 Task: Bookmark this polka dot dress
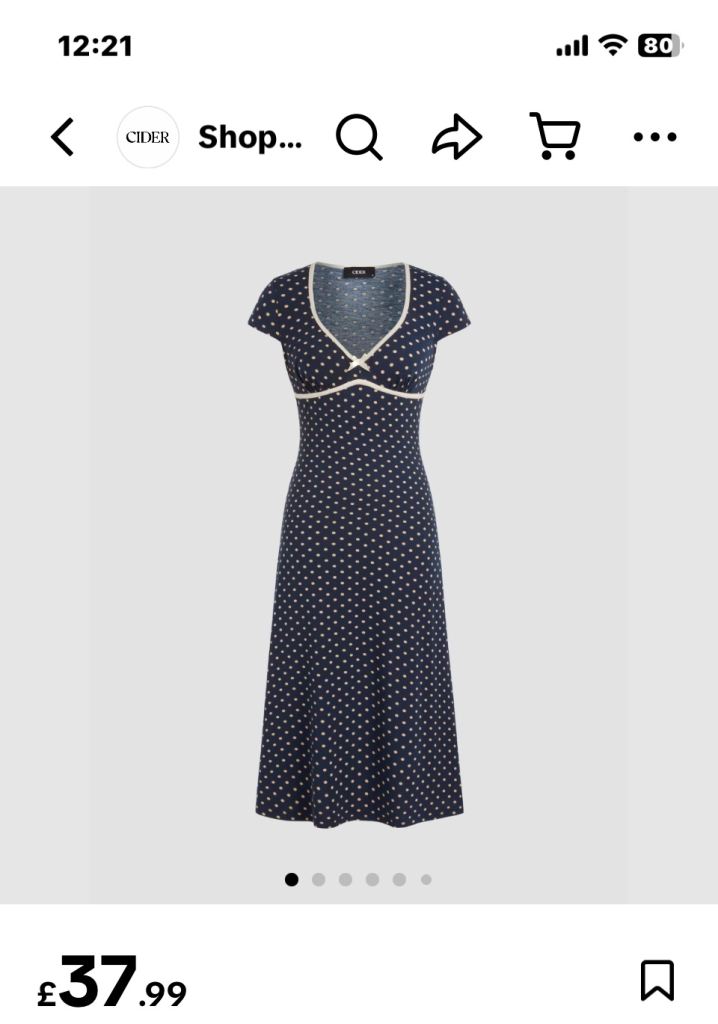pyautogui.click(x=657, y=980)
